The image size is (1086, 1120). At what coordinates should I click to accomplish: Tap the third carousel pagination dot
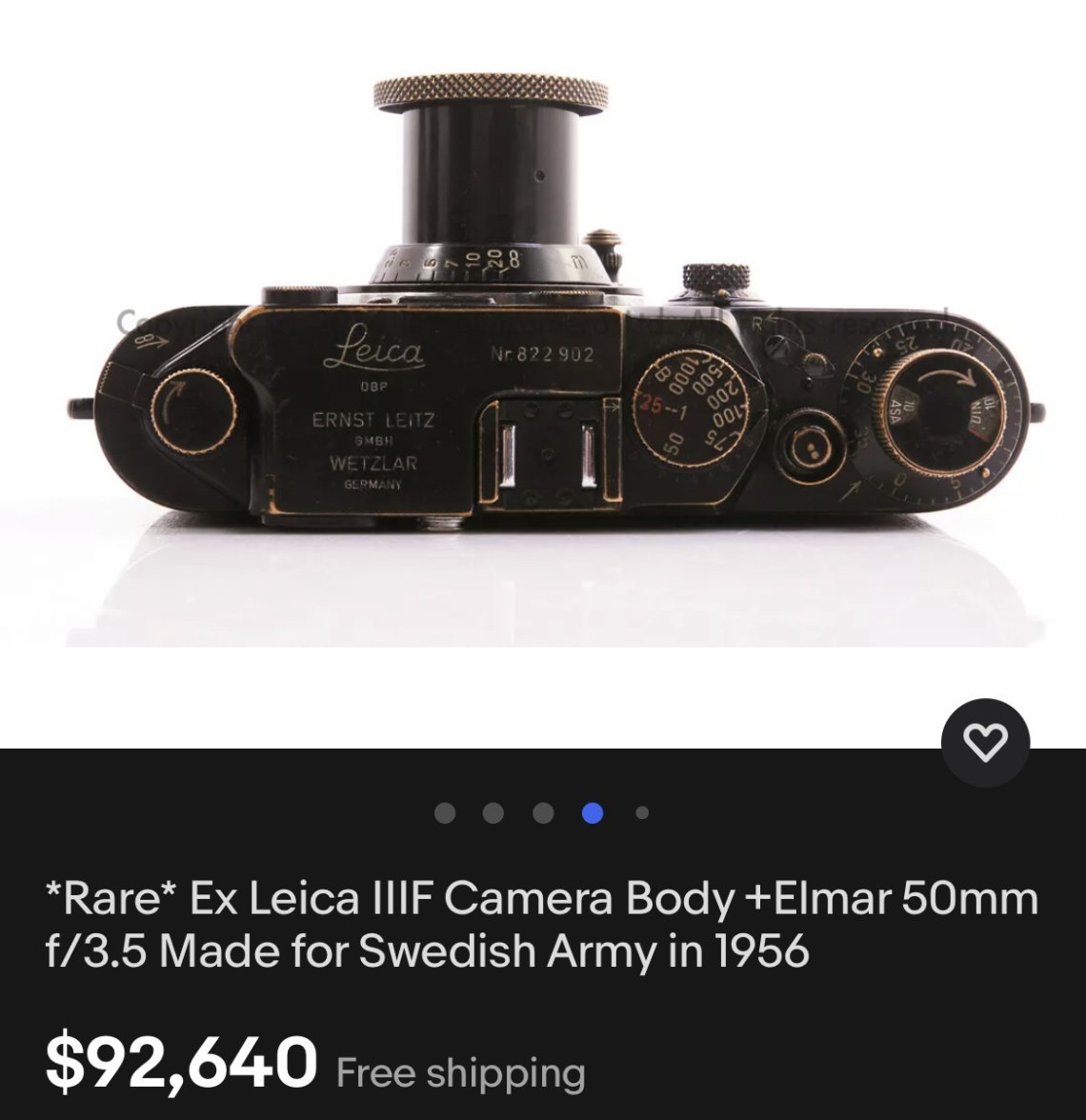(x=543, y=813)
